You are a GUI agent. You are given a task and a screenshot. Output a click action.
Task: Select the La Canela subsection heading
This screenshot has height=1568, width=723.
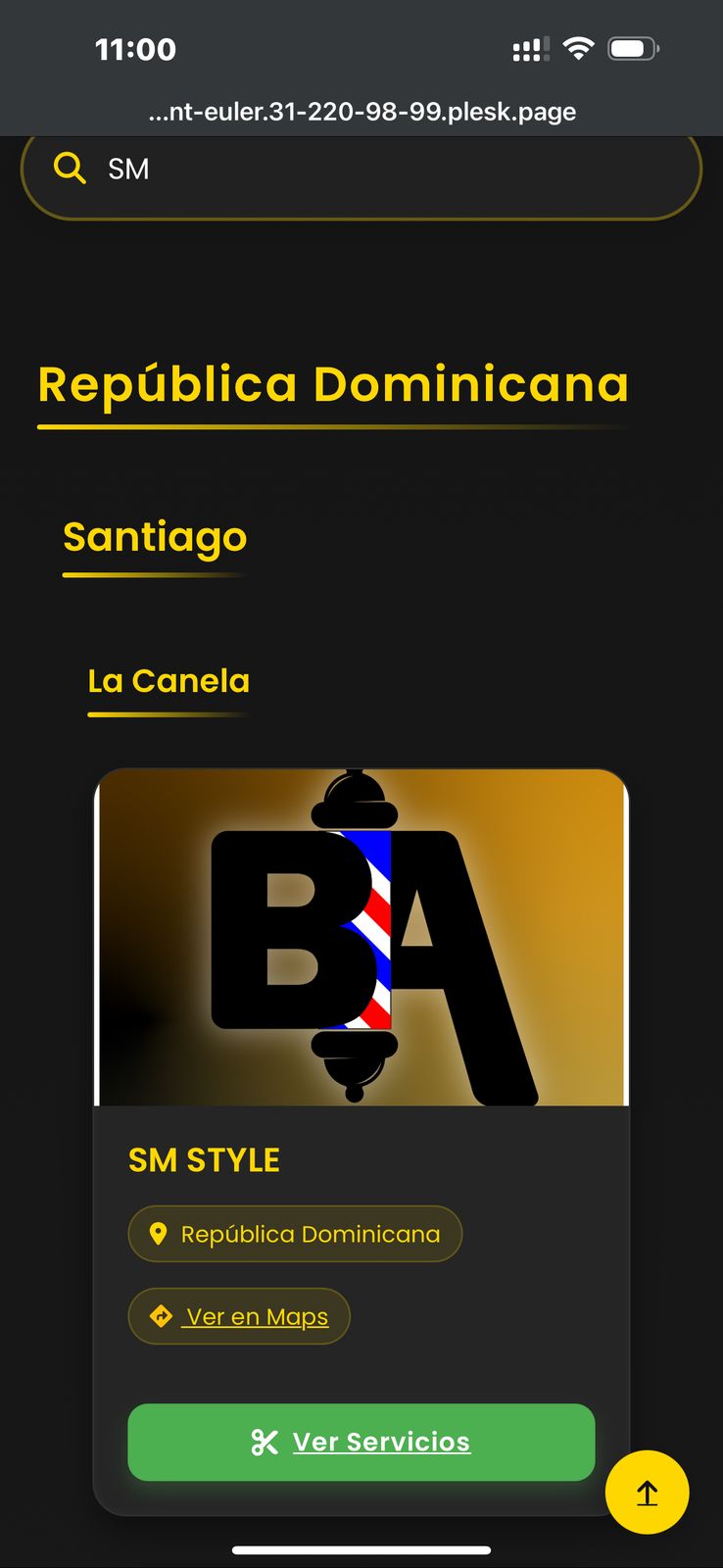(169, 681)
